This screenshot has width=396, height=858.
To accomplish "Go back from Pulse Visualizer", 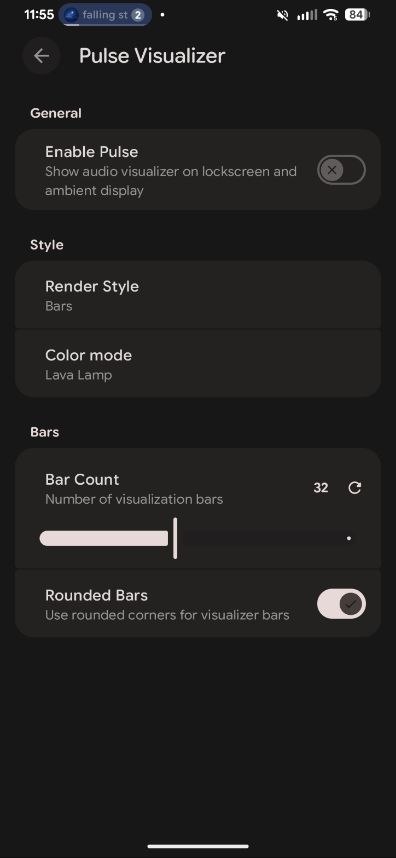I will [x=42, y=56].
